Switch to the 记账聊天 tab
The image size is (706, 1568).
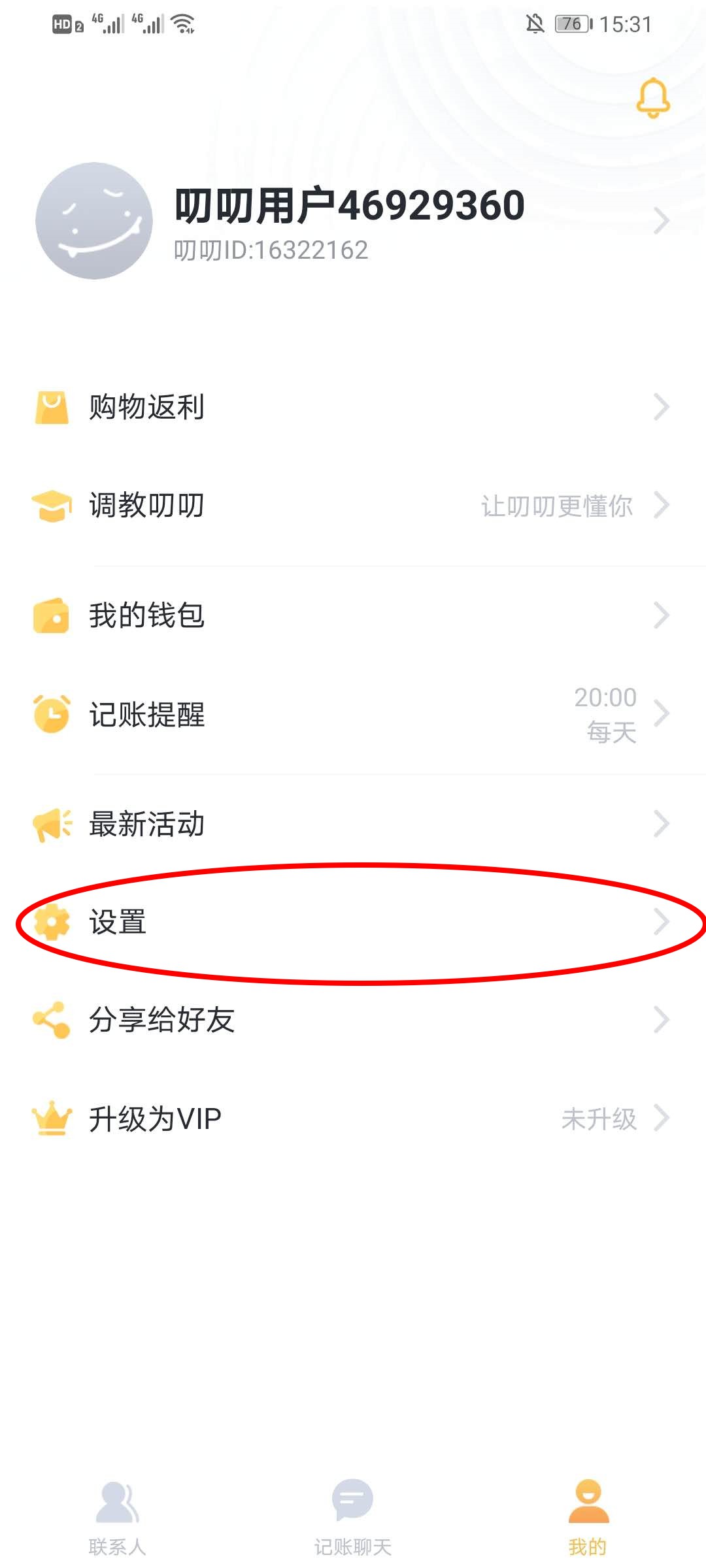point(352,1517)
